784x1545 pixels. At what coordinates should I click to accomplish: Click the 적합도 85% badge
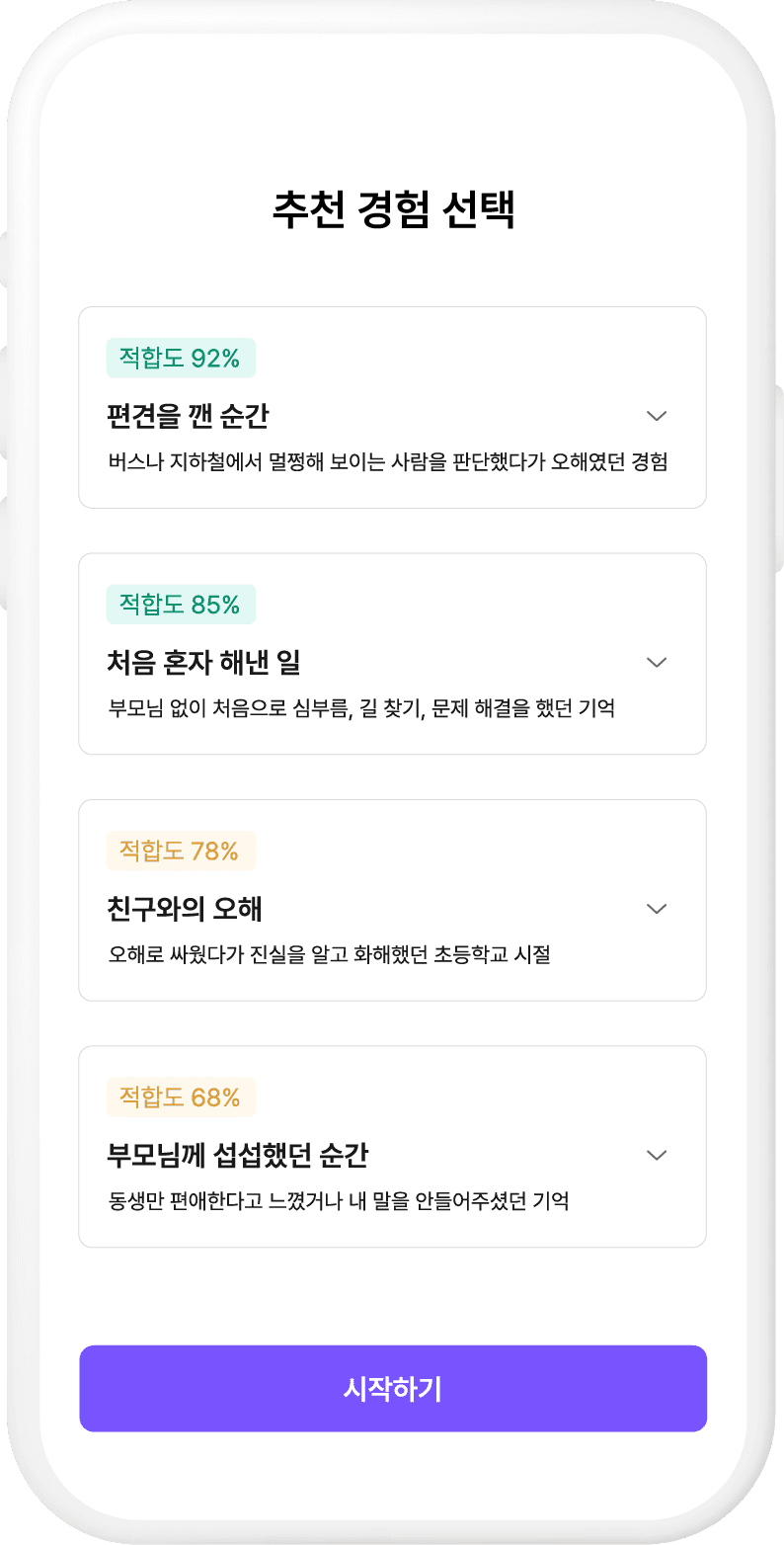(x=181, y=605)
